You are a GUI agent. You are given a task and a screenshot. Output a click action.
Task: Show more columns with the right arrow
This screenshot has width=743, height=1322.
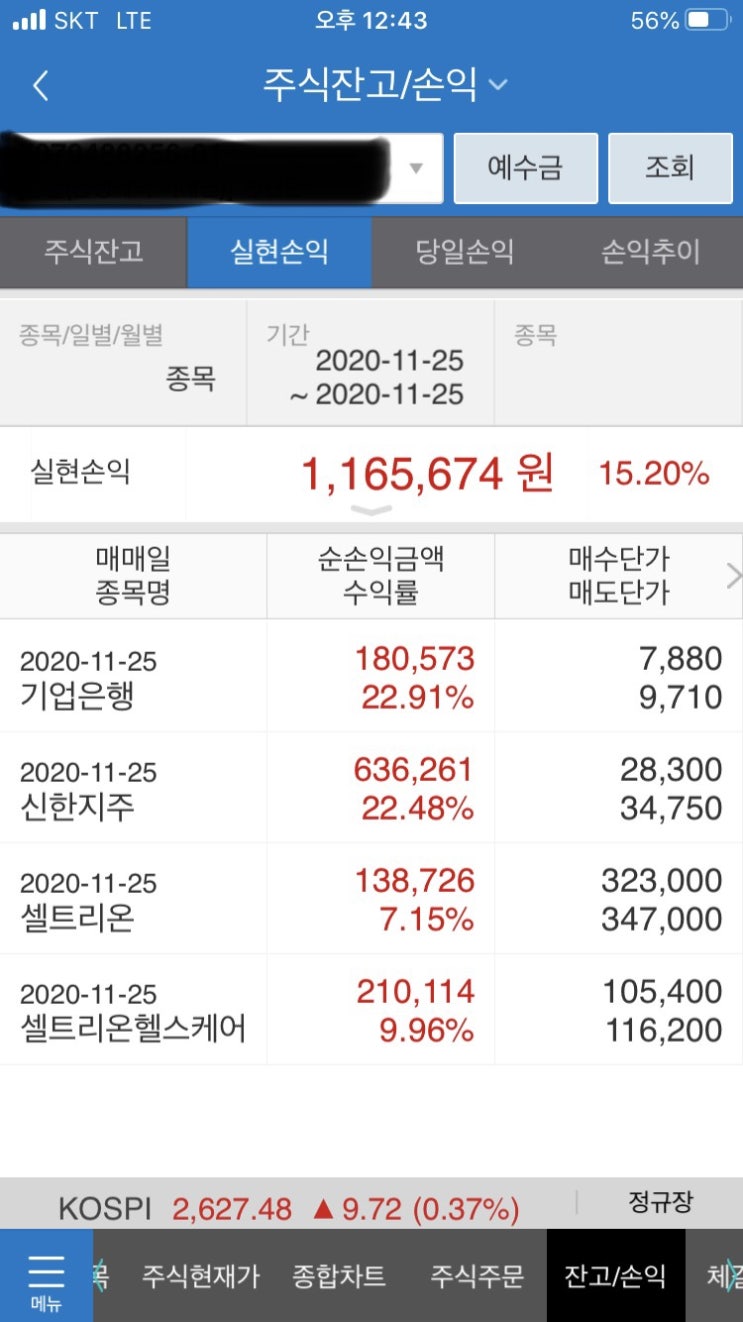tap(733, 576)
